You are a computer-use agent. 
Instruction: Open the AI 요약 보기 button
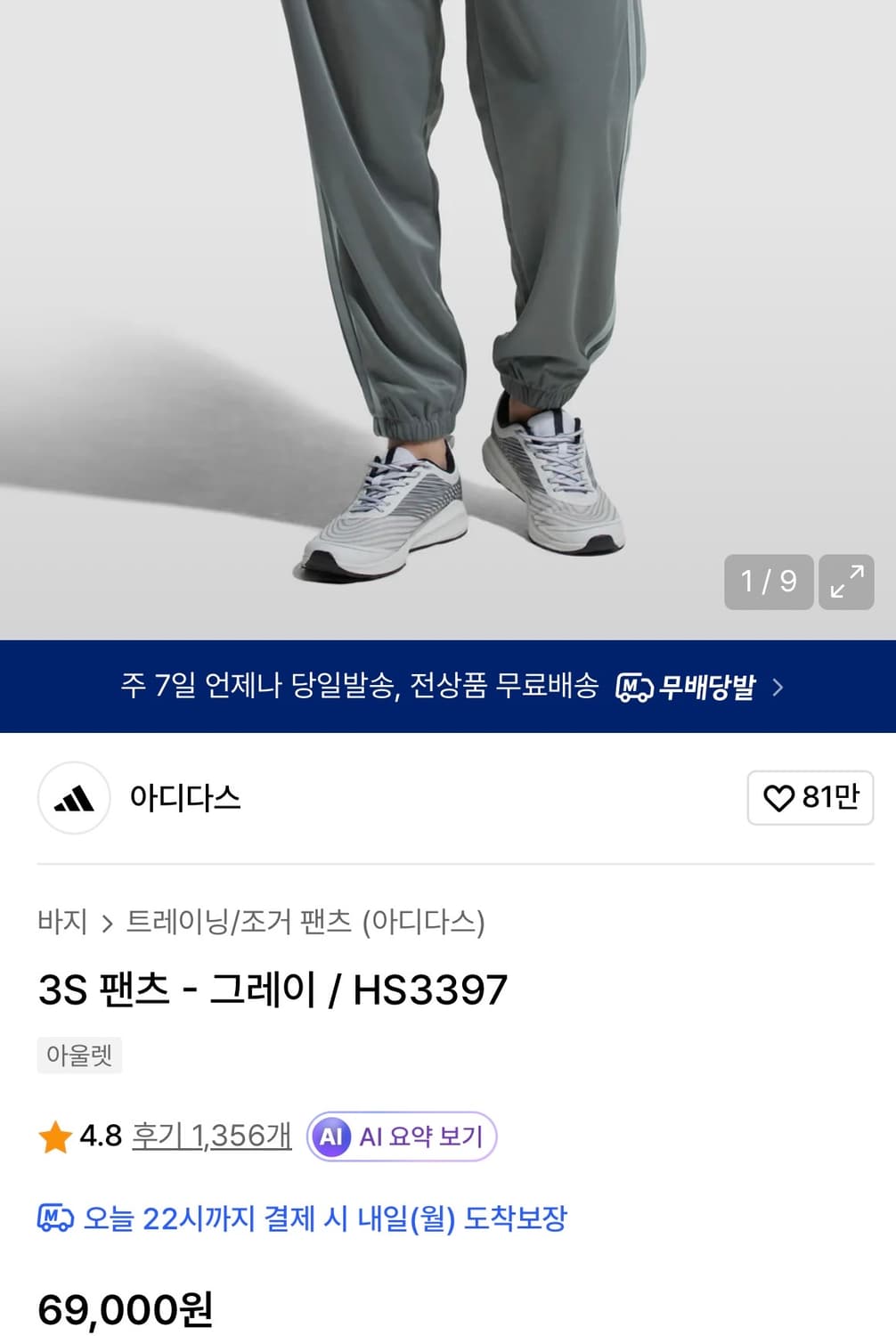[403, 1136]
